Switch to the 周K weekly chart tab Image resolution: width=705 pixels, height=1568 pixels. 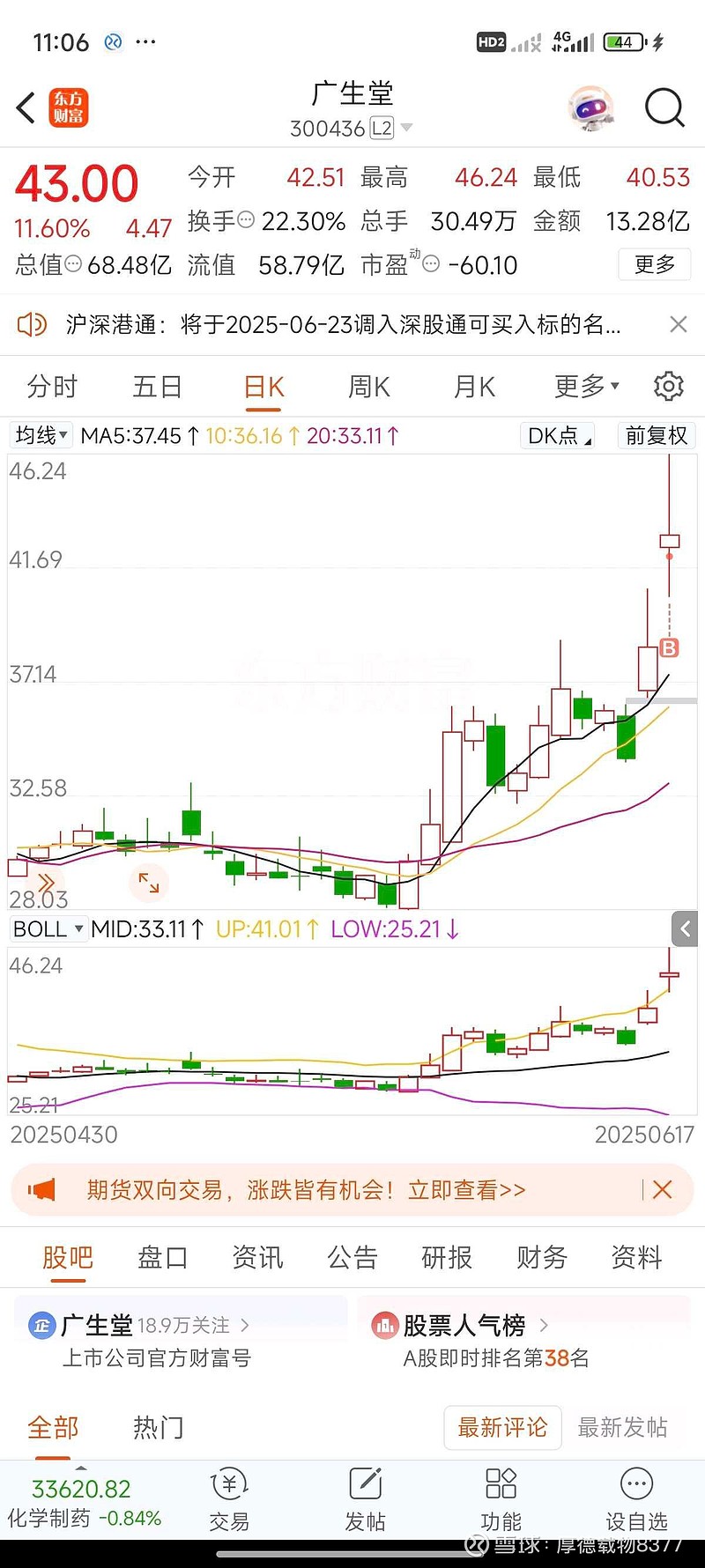[367, 386]
